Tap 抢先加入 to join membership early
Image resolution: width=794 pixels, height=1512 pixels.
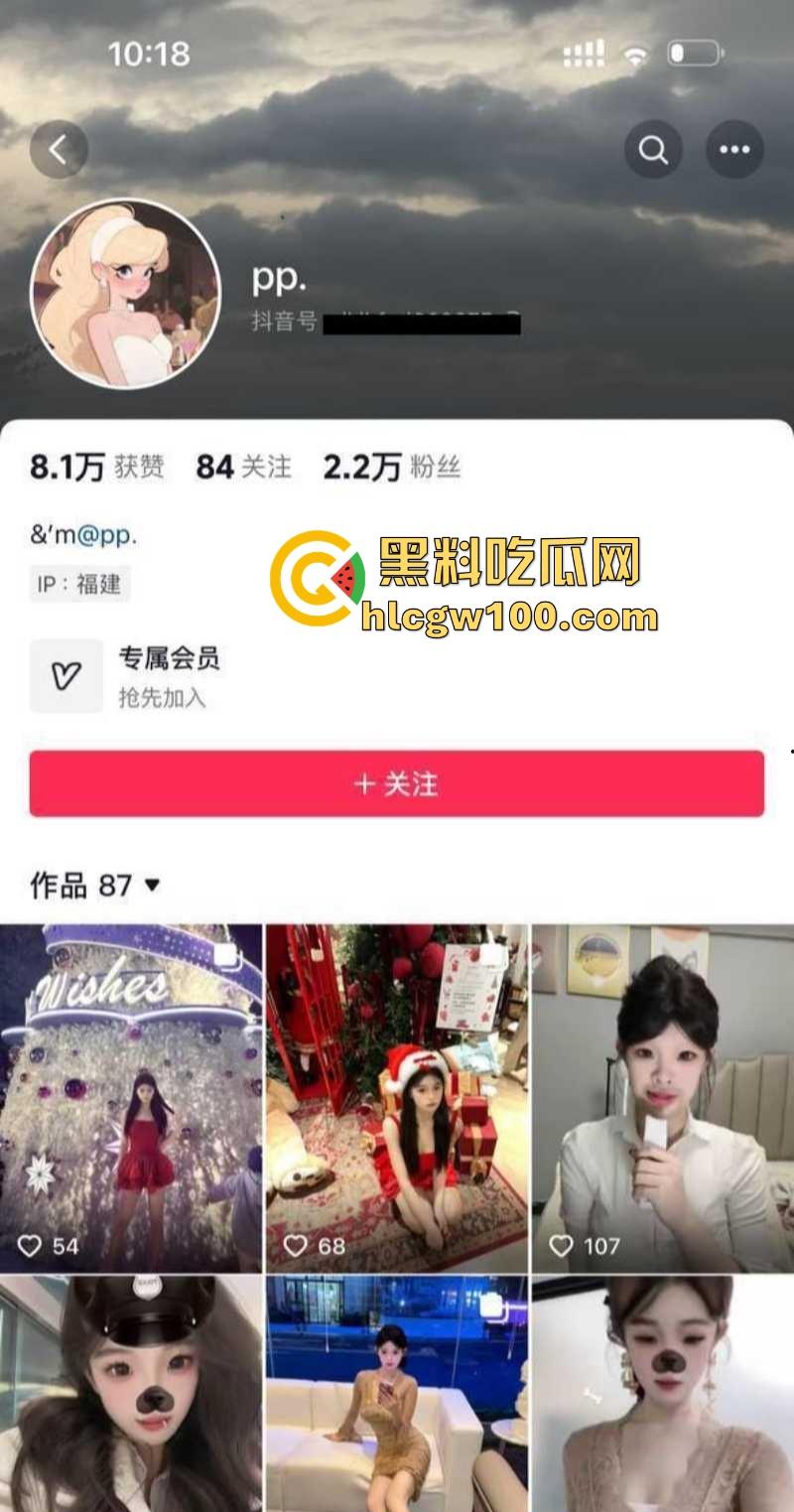click(164, 698)
